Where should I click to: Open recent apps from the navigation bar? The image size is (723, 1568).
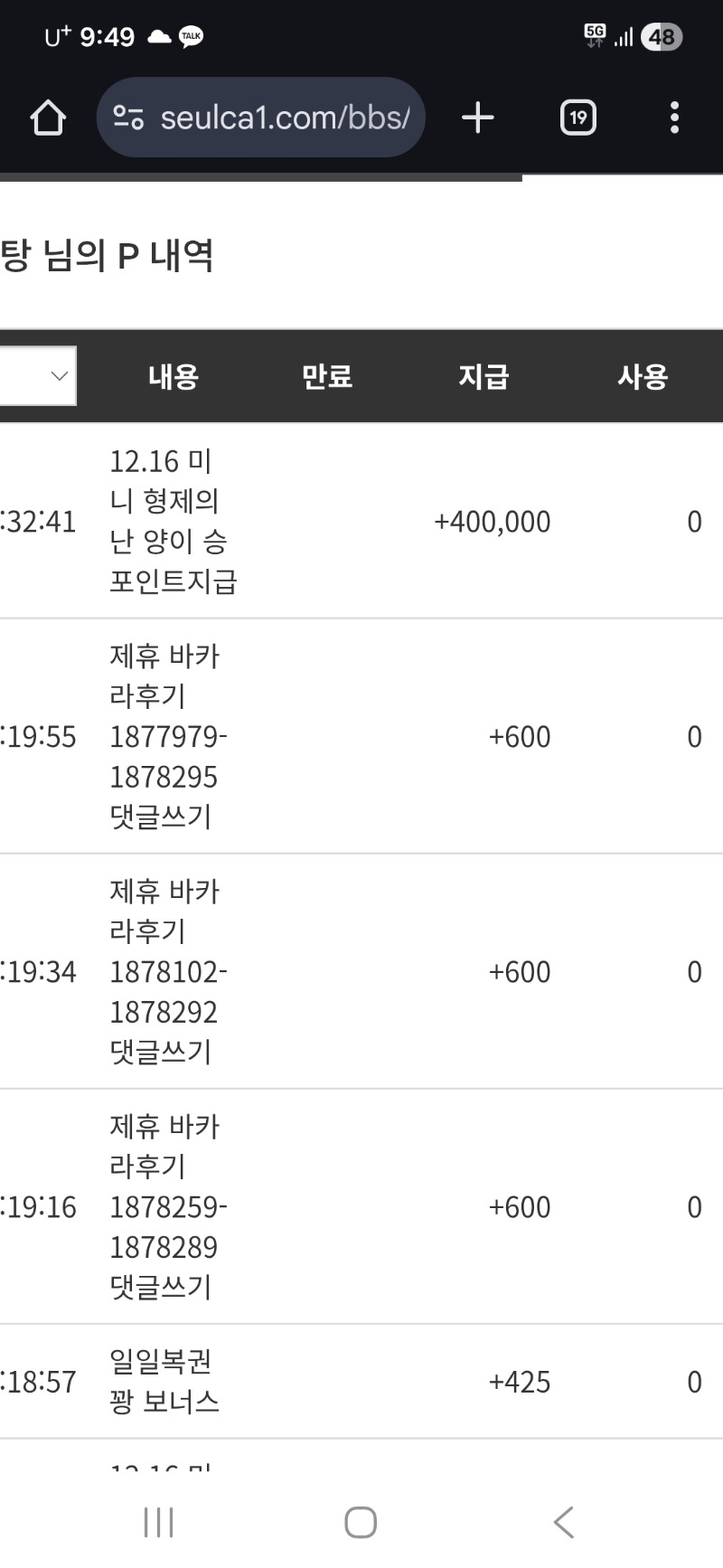coord(159,1522)
